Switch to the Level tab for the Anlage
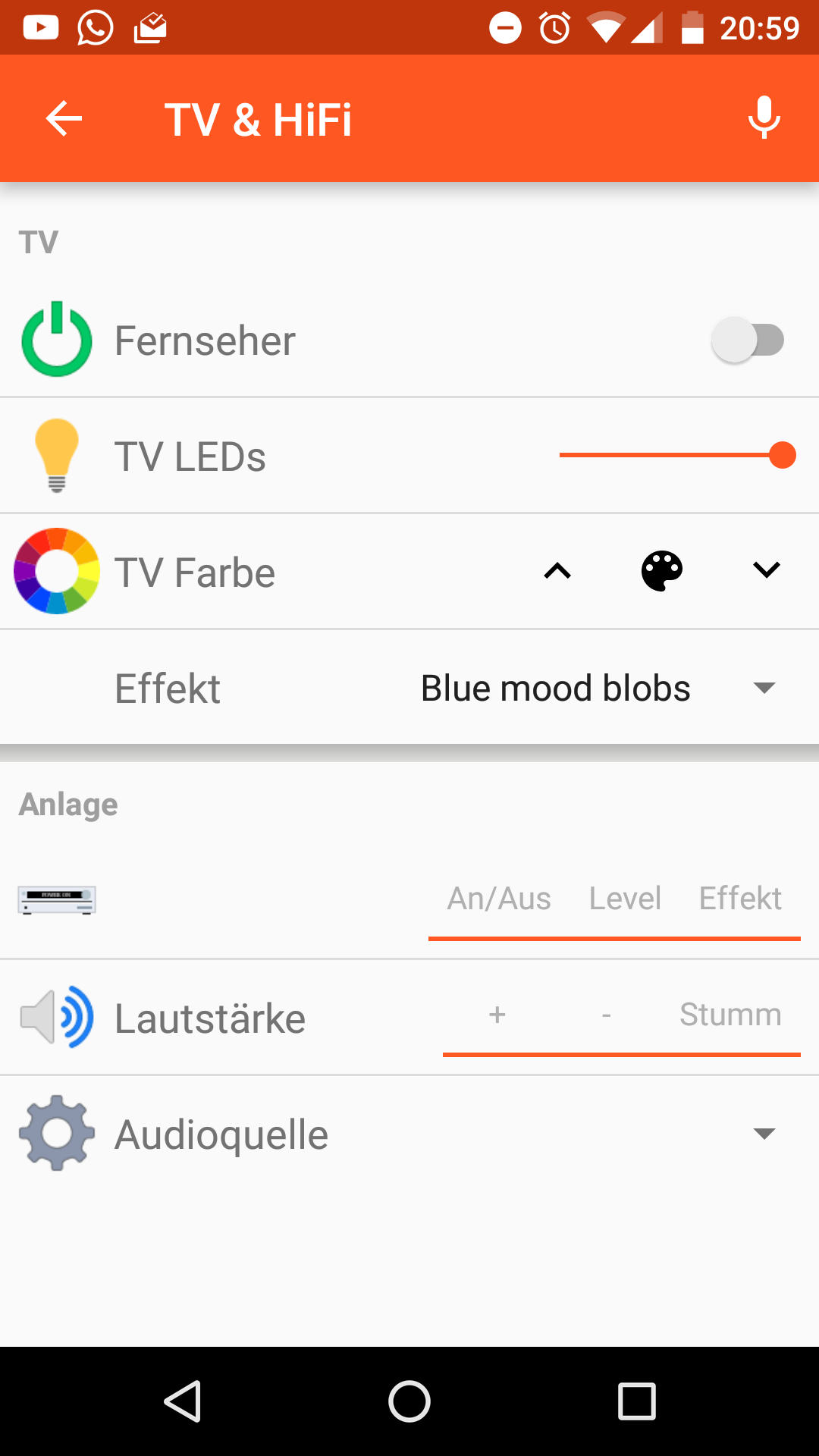819x1456 pixels. click(625, 898)
